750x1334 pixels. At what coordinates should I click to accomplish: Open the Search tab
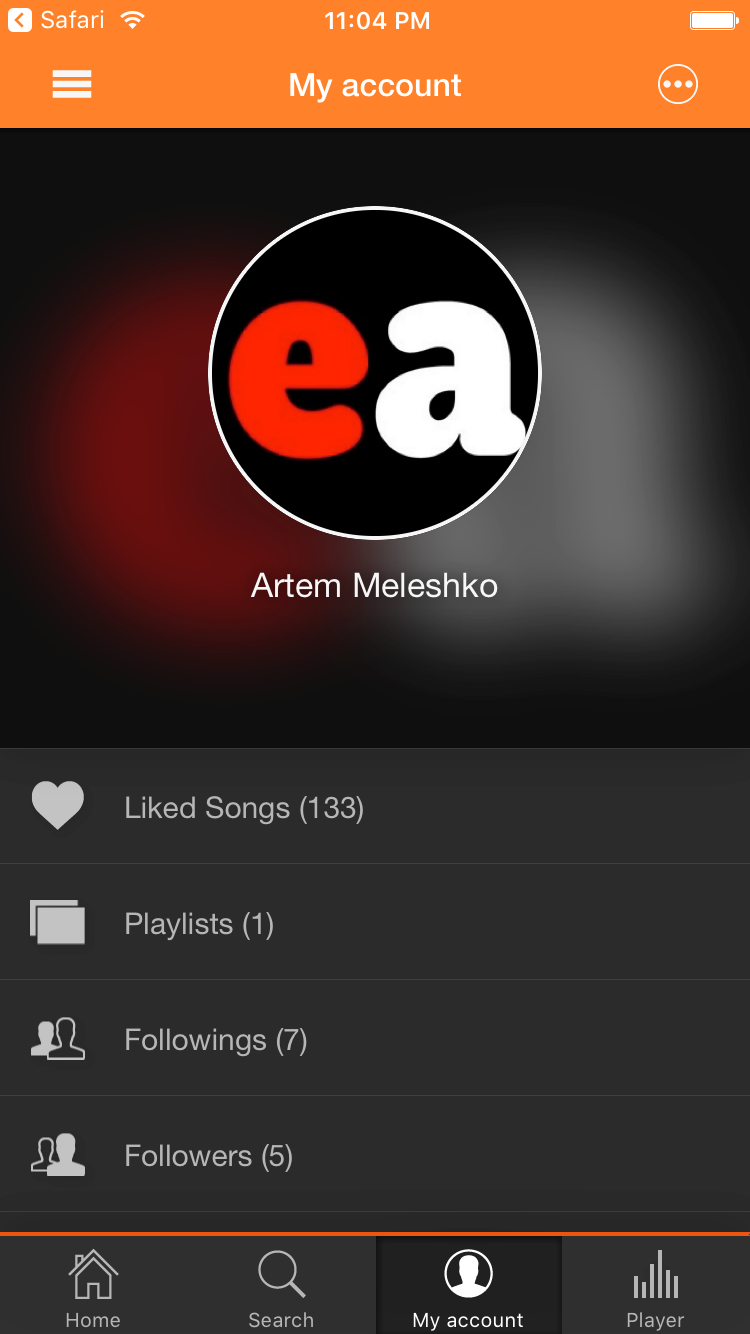coord(281,1288)
